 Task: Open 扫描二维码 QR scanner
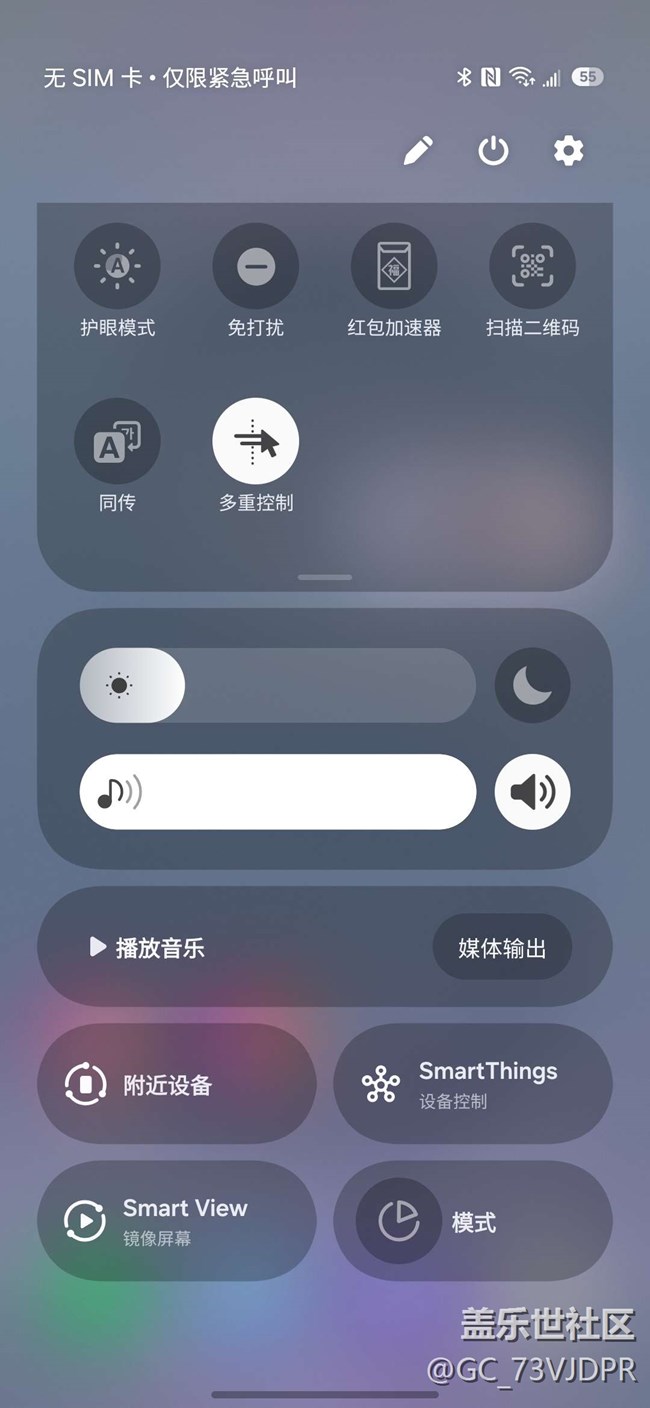tap(532, 266)
